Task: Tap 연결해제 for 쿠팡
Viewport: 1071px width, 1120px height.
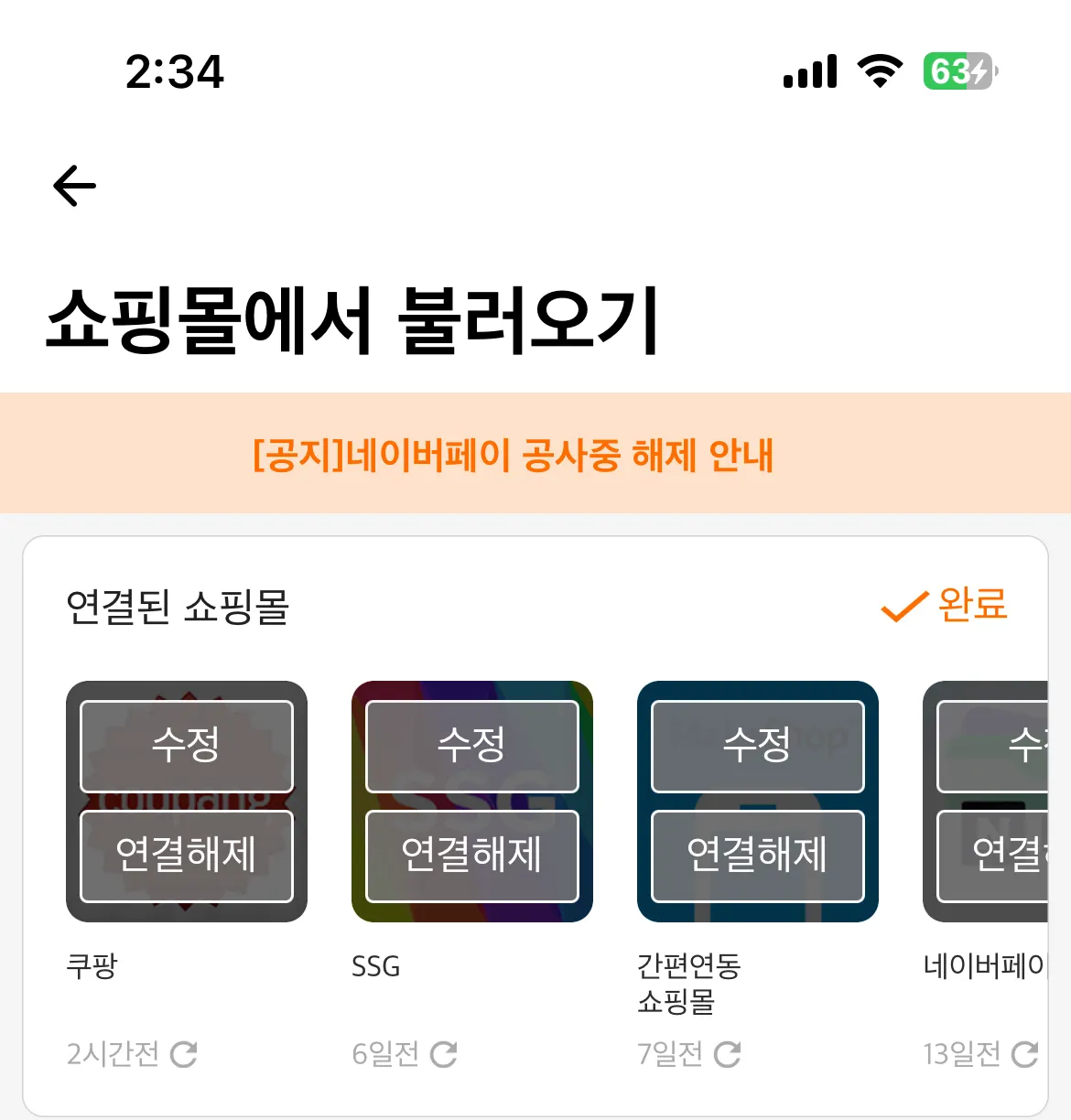Action: (187, 856)
